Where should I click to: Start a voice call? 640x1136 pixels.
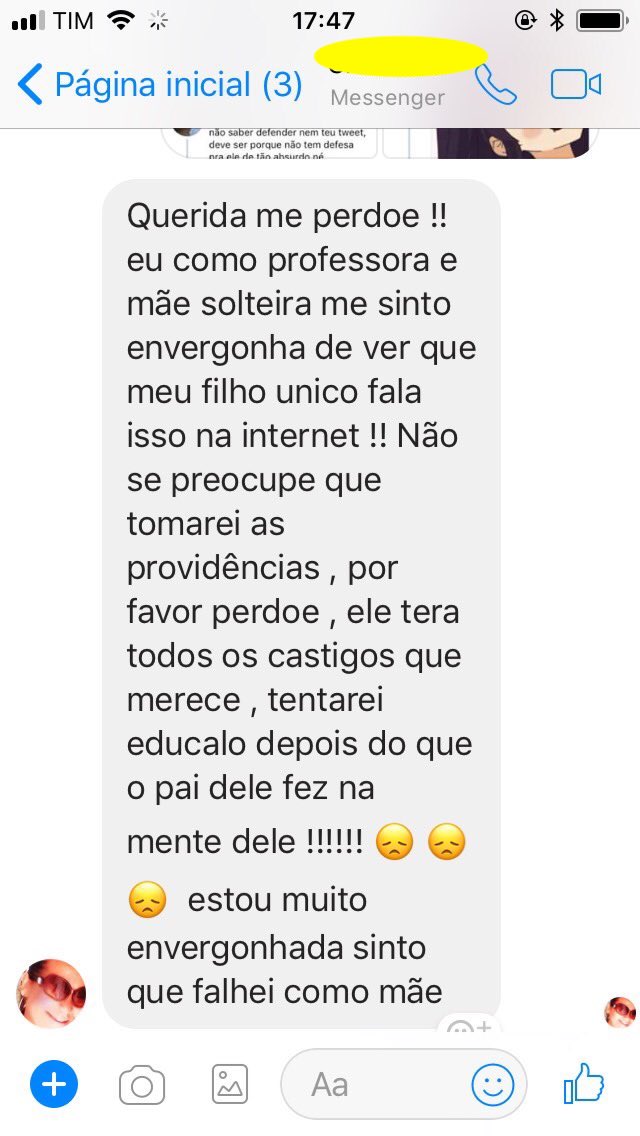495,86
